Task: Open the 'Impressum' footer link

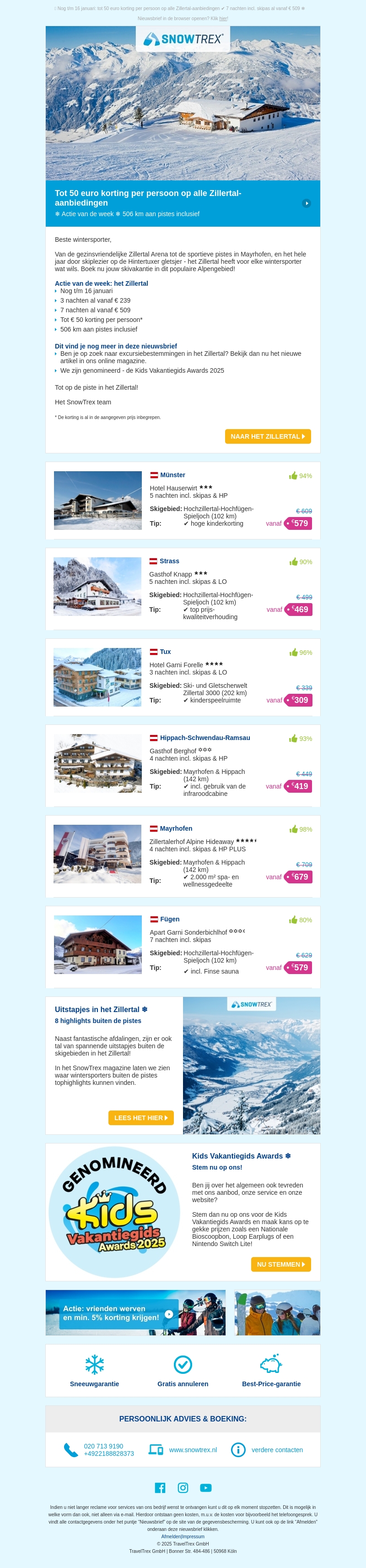Action: (194, 1536)
